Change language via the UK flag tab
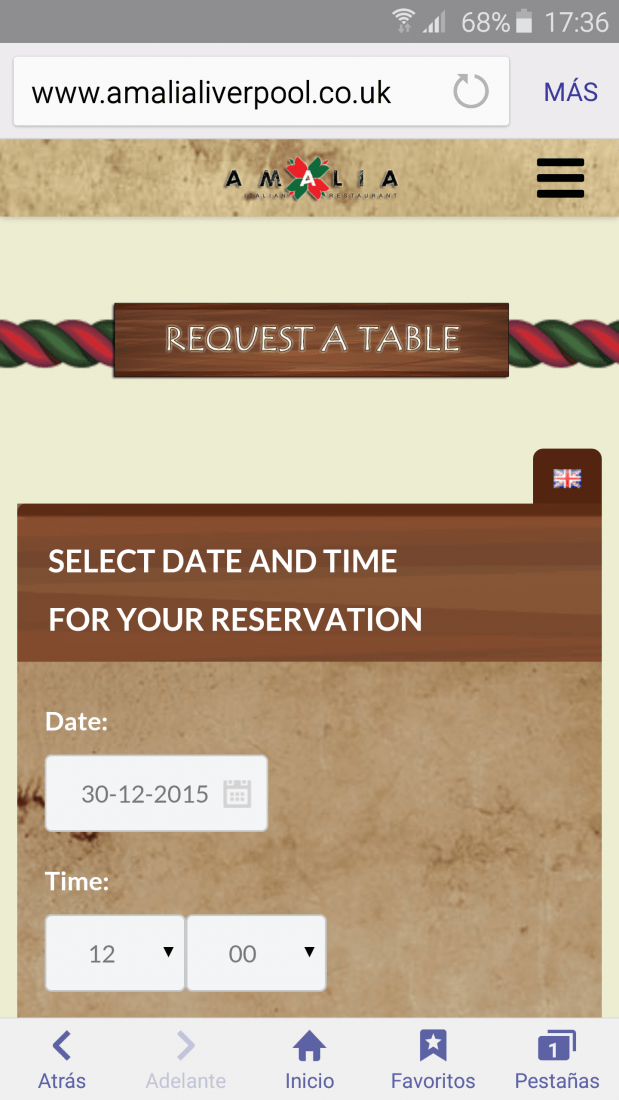The height and width of the screenshot is (1100, 619). pos(567,478)
